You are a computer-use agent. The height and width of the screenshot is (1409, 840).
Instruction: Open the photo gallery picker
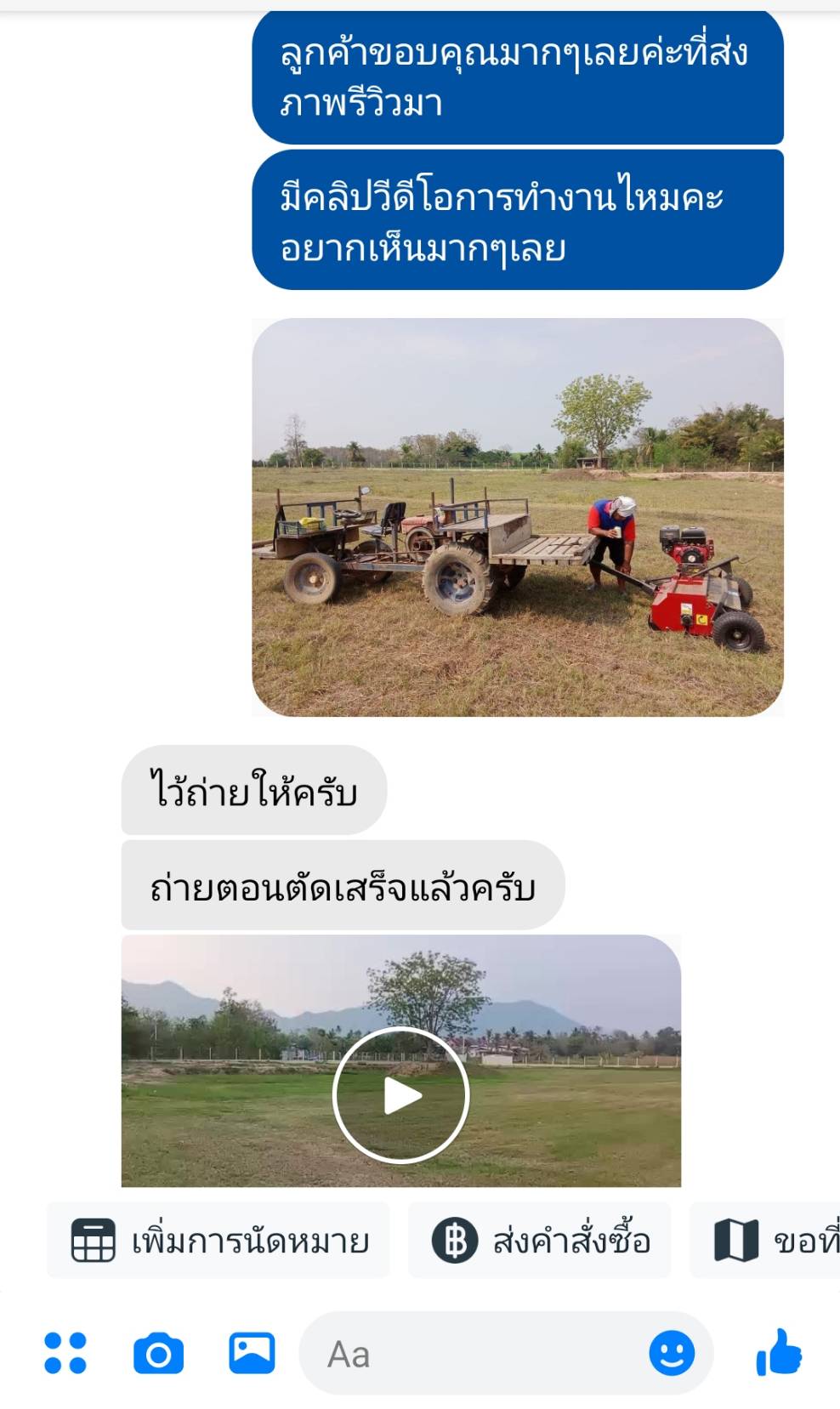252,1353
